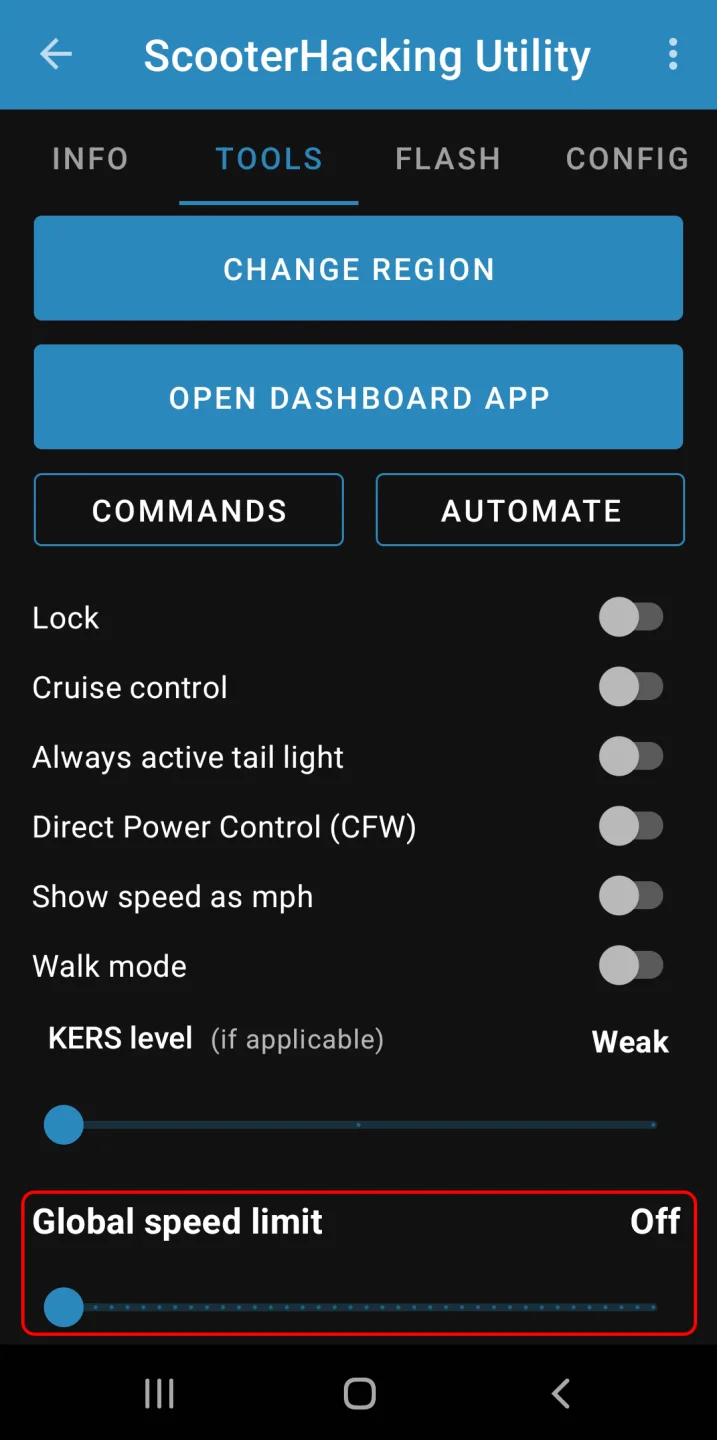Switch to the FLASH tab

[448, 159]
